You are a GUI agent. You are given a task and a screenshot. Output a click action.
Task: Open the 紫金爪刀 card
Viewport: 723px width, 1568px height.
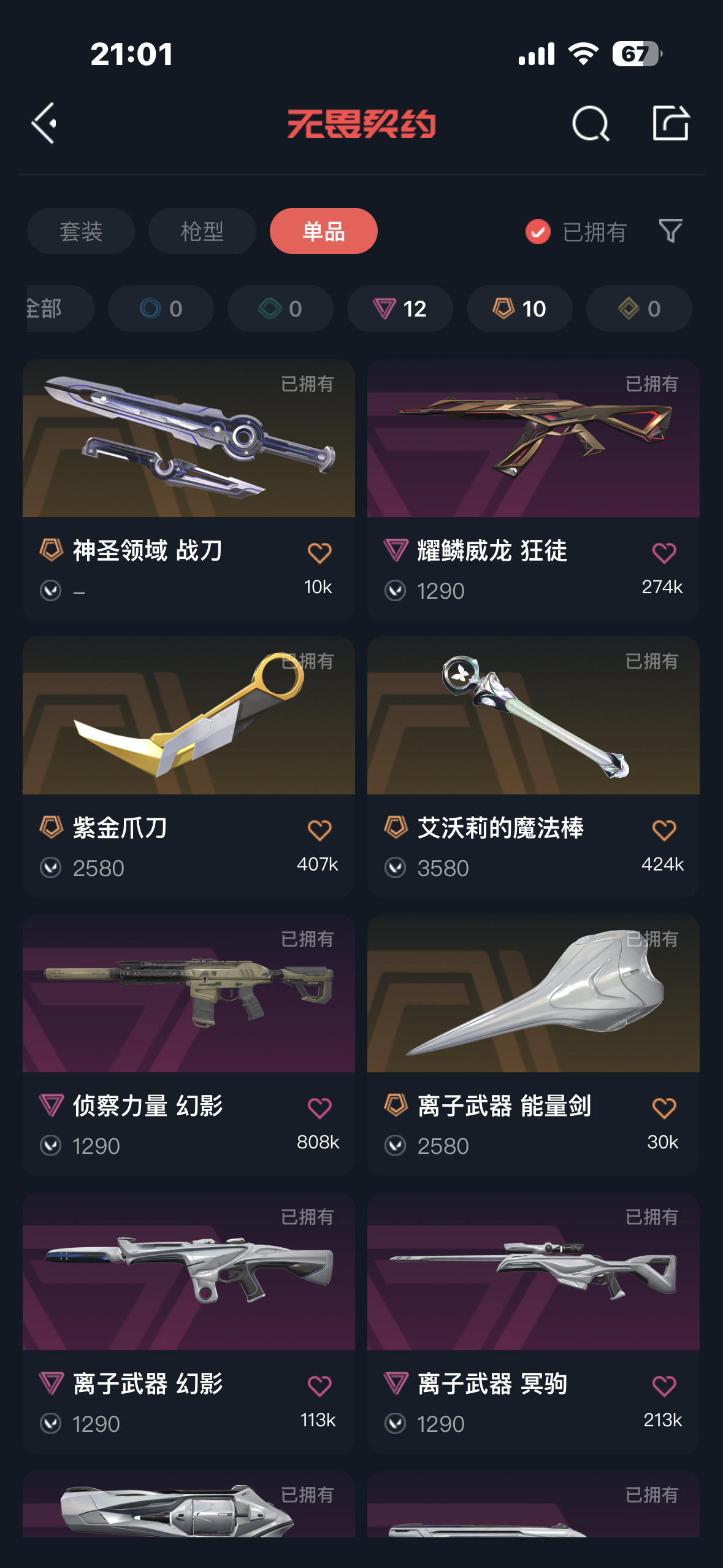(188, 742)
